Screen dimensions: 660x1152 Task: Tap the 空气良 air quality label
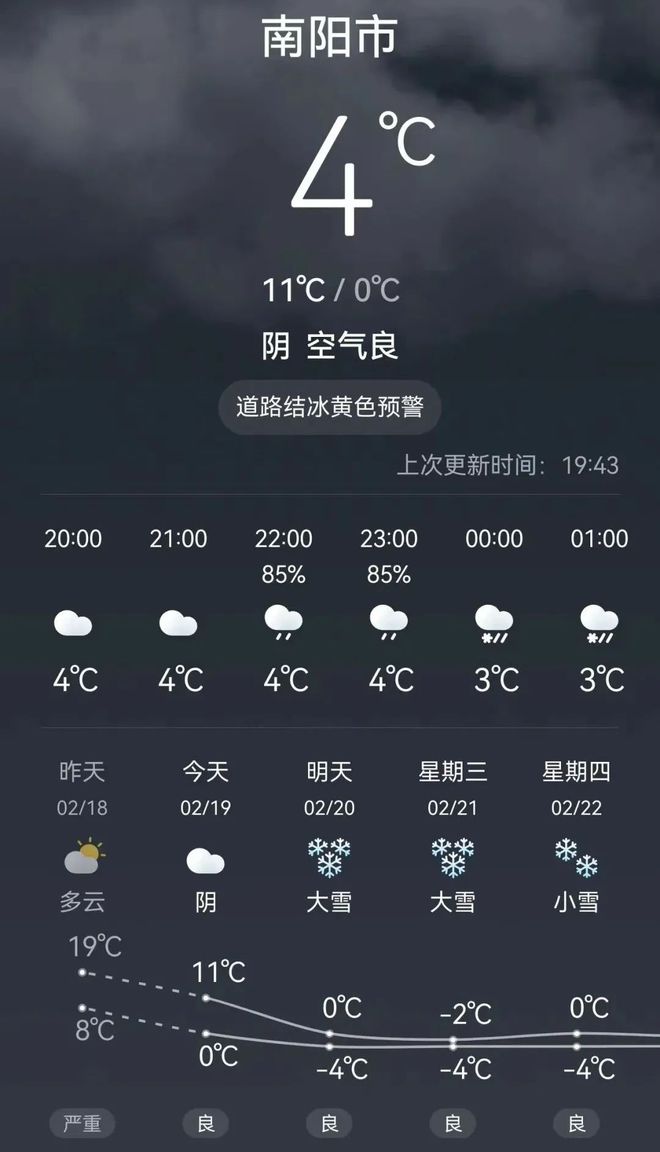352,346
